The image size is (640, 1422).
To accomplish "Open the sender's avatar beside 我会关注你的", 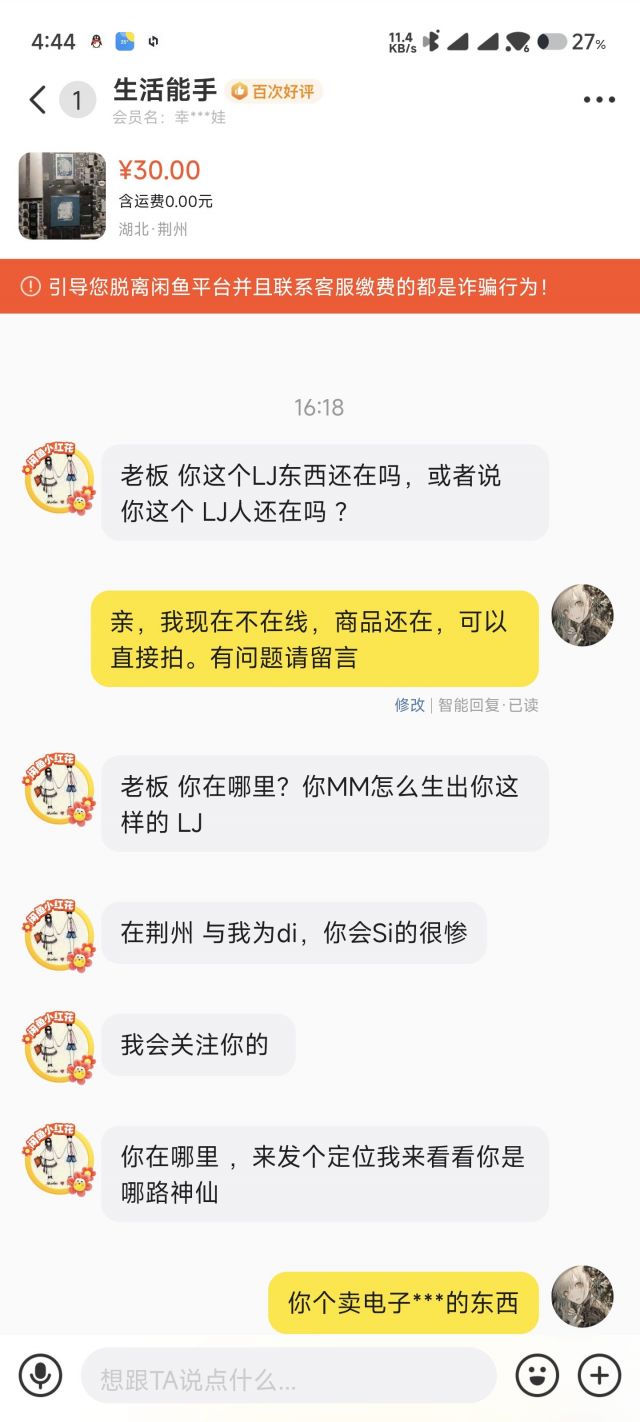I will pyautogui.click(x=60, y=1046).
